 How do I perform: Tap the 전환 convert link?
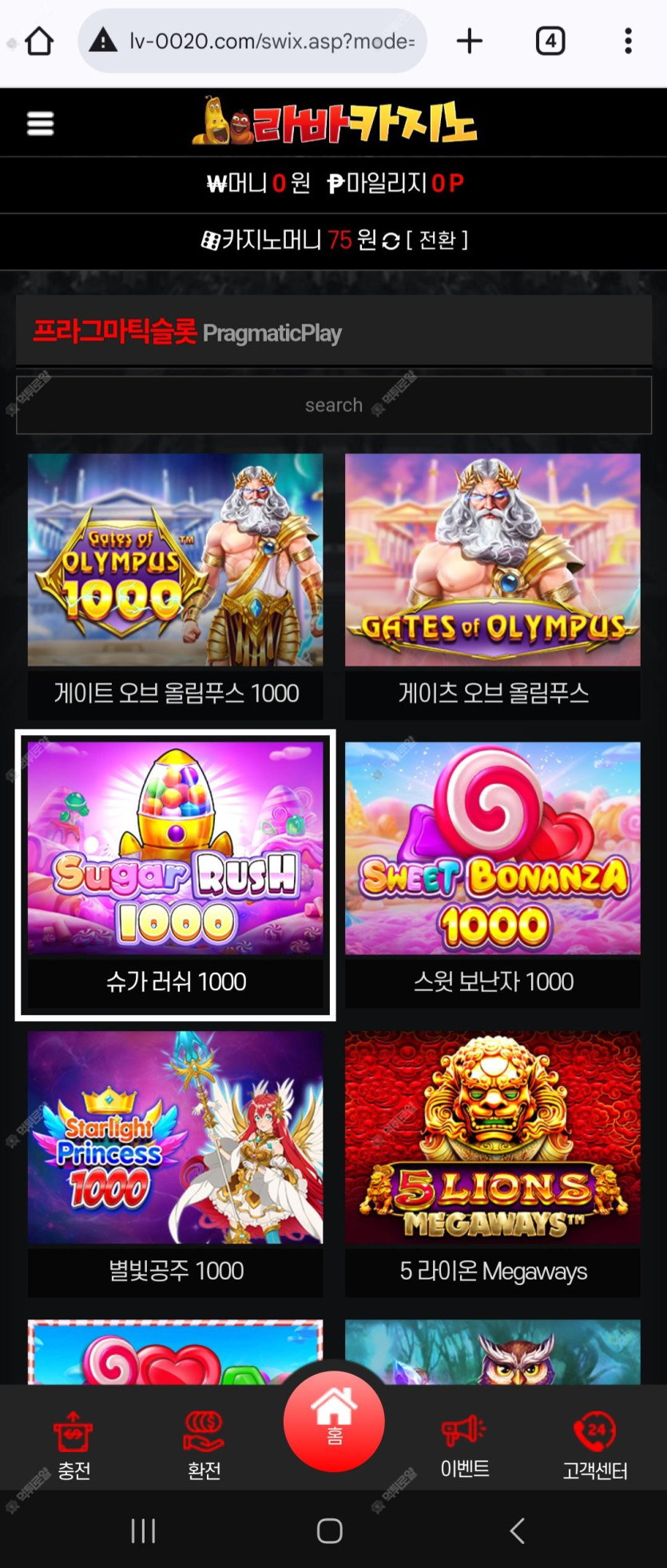437,240
